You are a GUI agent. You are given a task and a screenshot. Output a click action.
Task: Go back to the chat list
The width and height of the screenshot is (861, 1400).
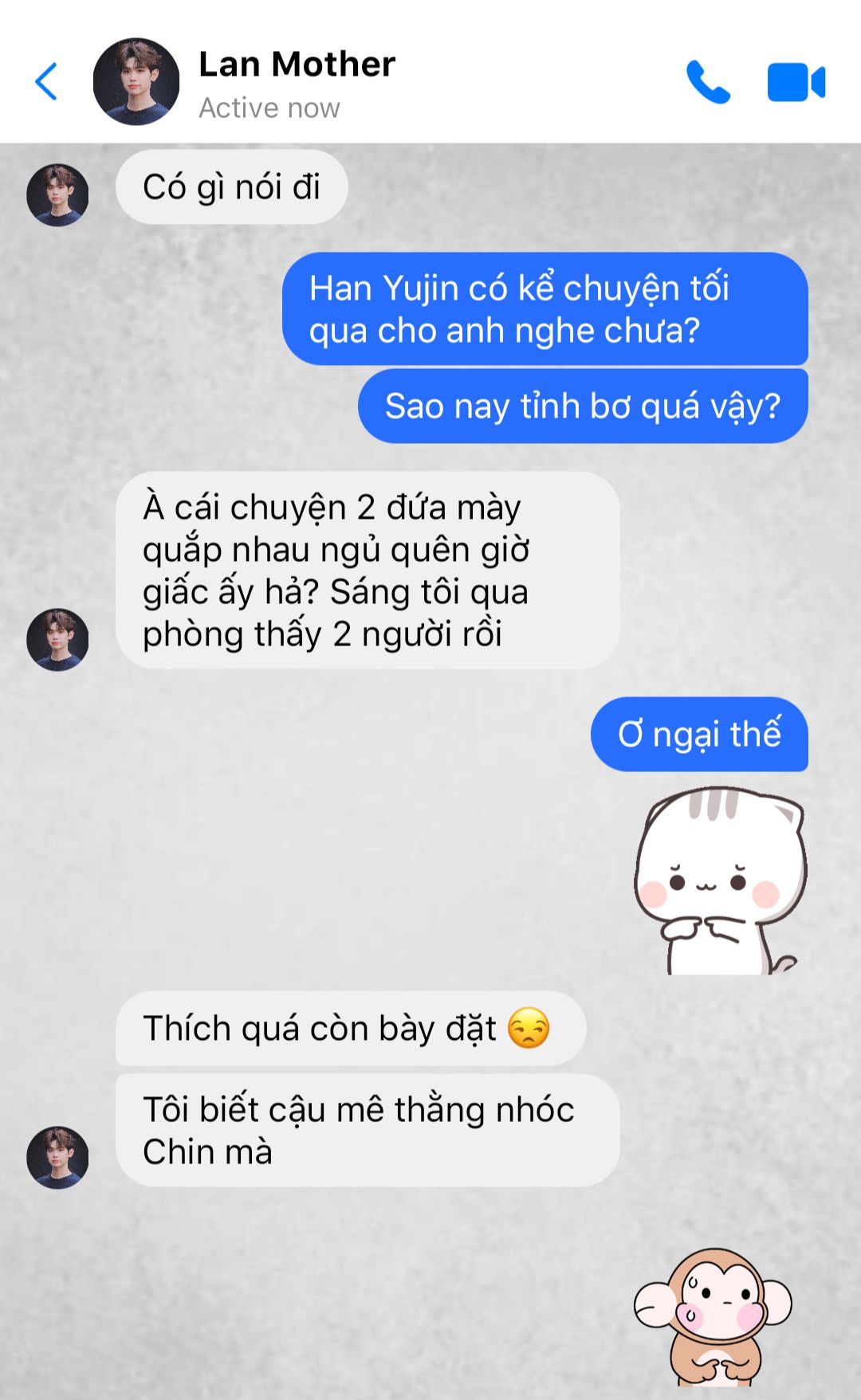[x=46, y=81]
